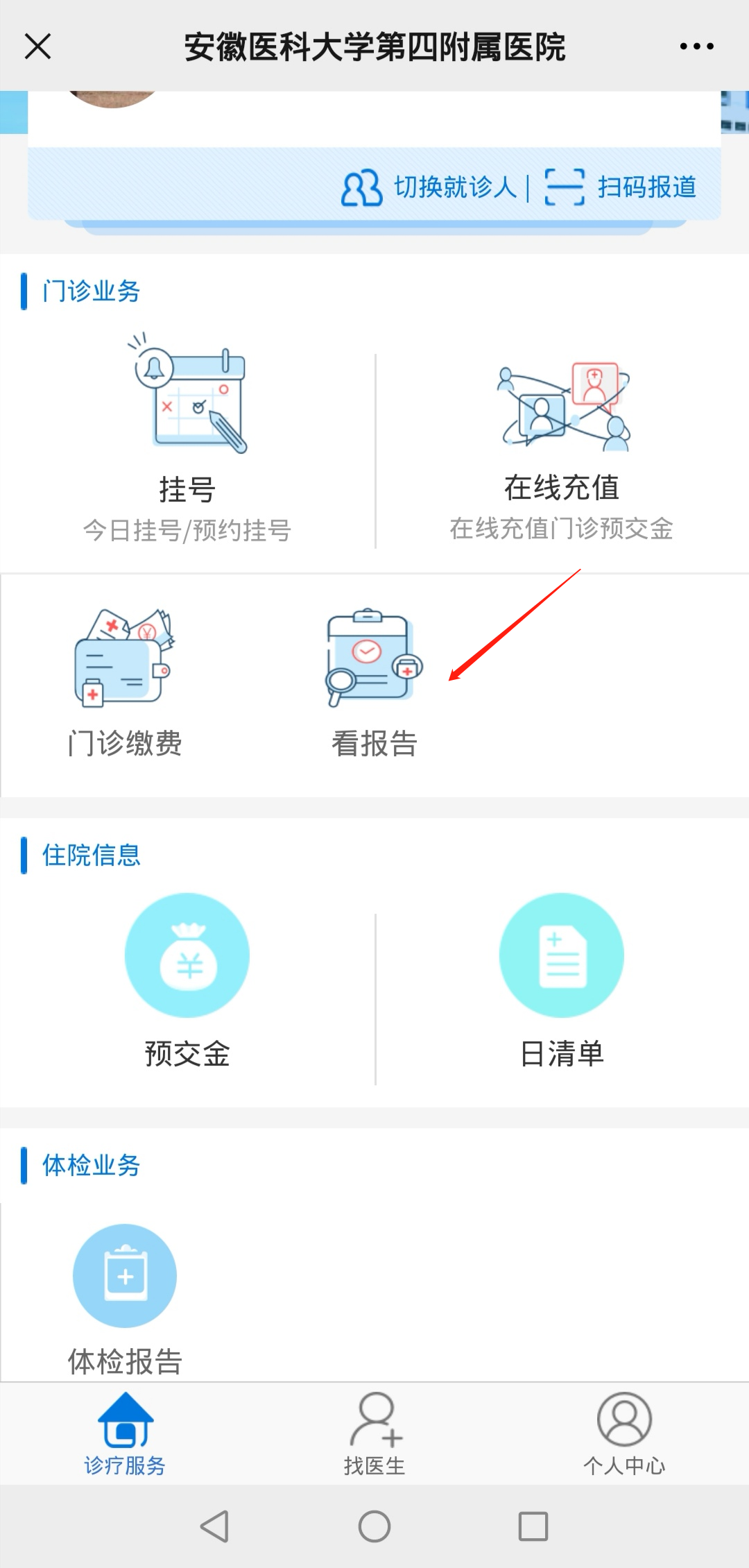Open the three-dot overflow menu

[x=696, y=47]
